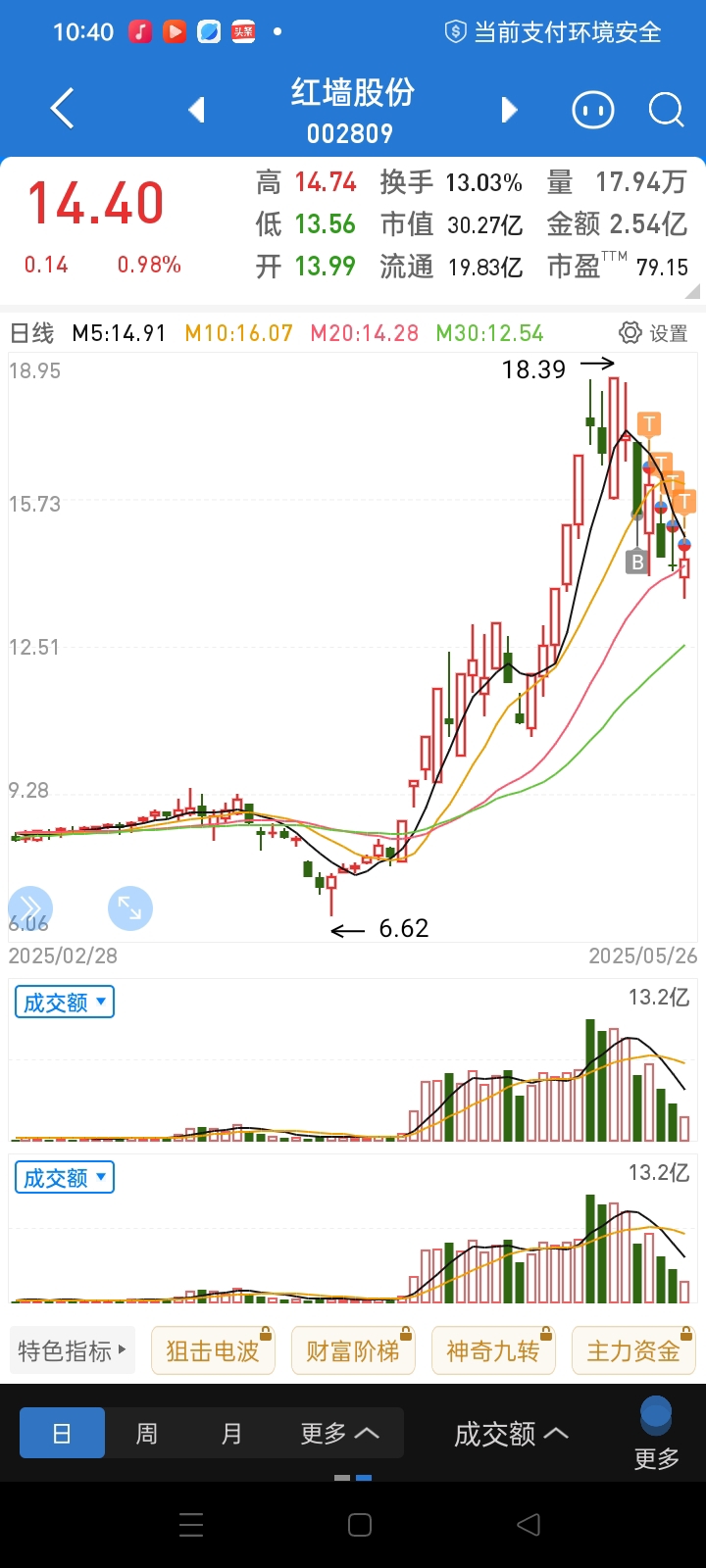
Task: Open fullscreen chart view
Action: (130, 907)
